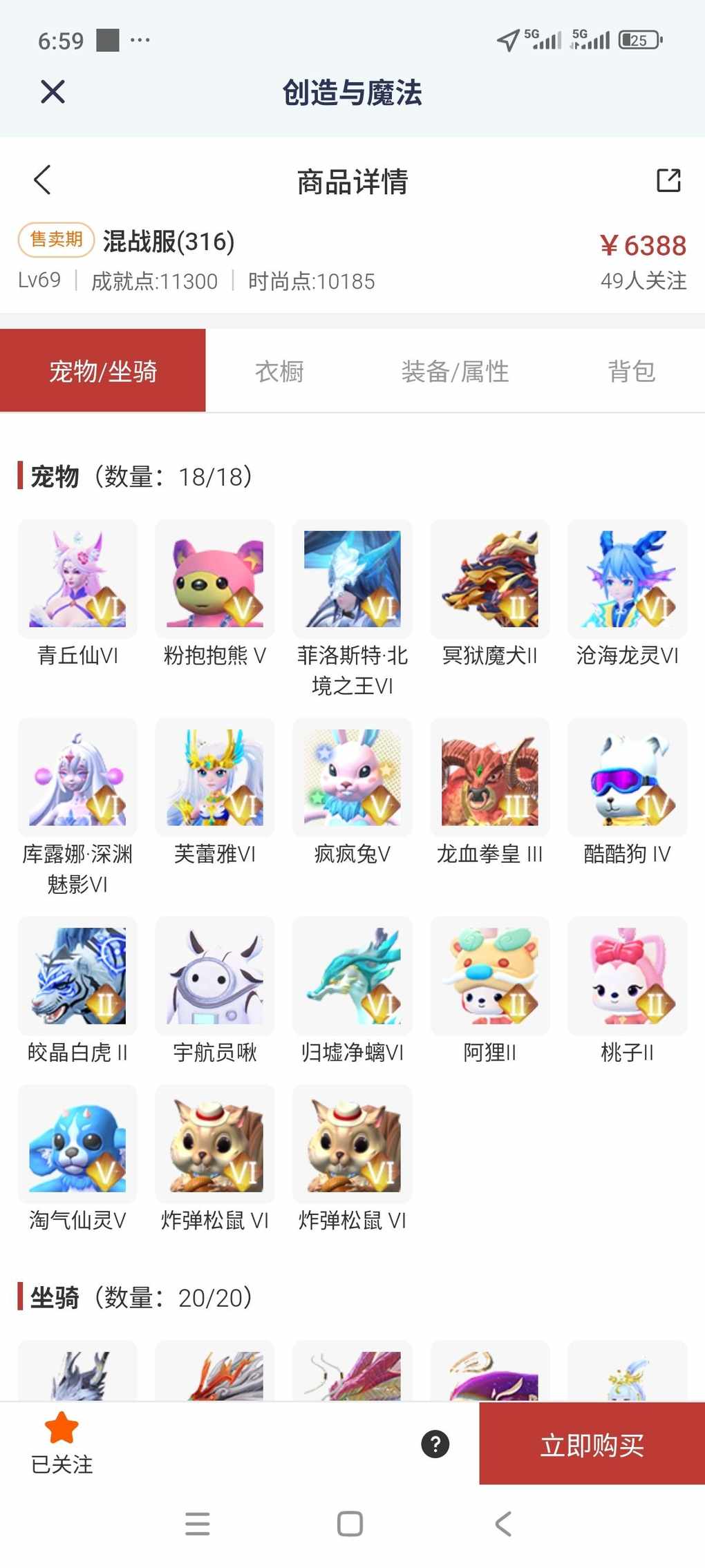Select the 背包 tab
This screenshot has width=705, height=1568.
click(x=630, y=372)
